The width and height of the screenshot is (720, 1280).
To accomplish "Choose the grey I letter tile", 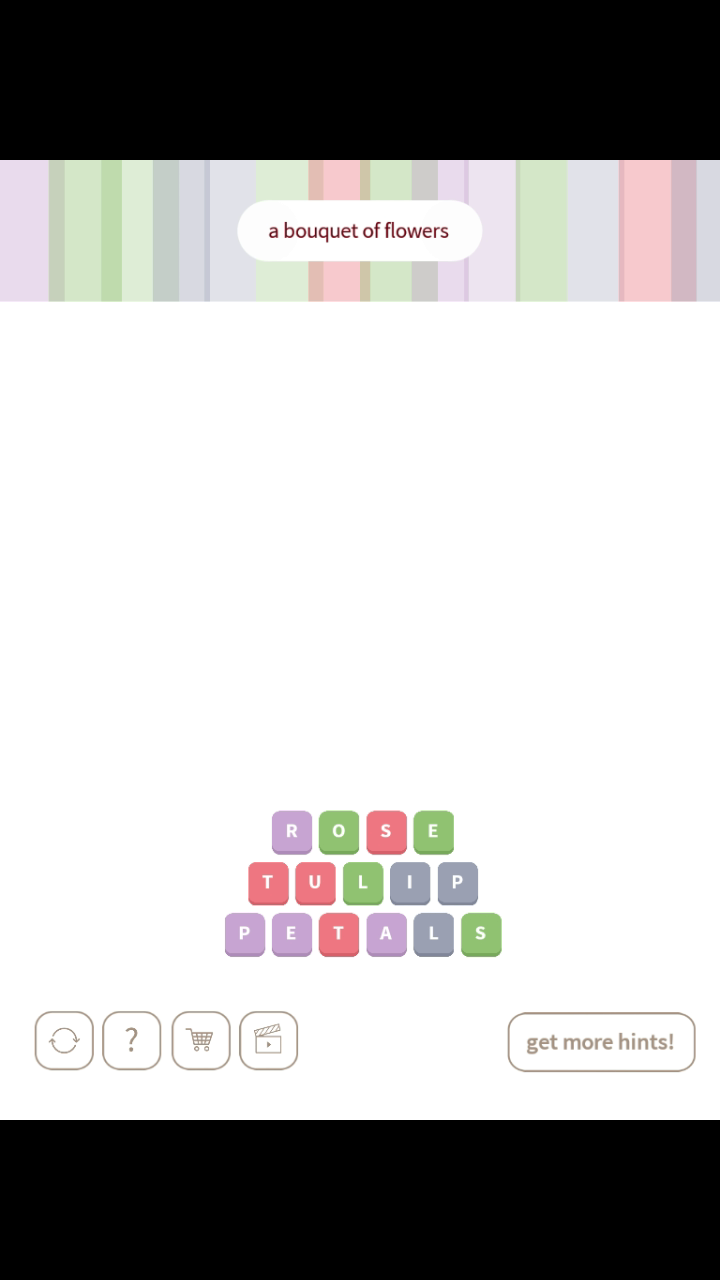I will (x=410, y=883).
